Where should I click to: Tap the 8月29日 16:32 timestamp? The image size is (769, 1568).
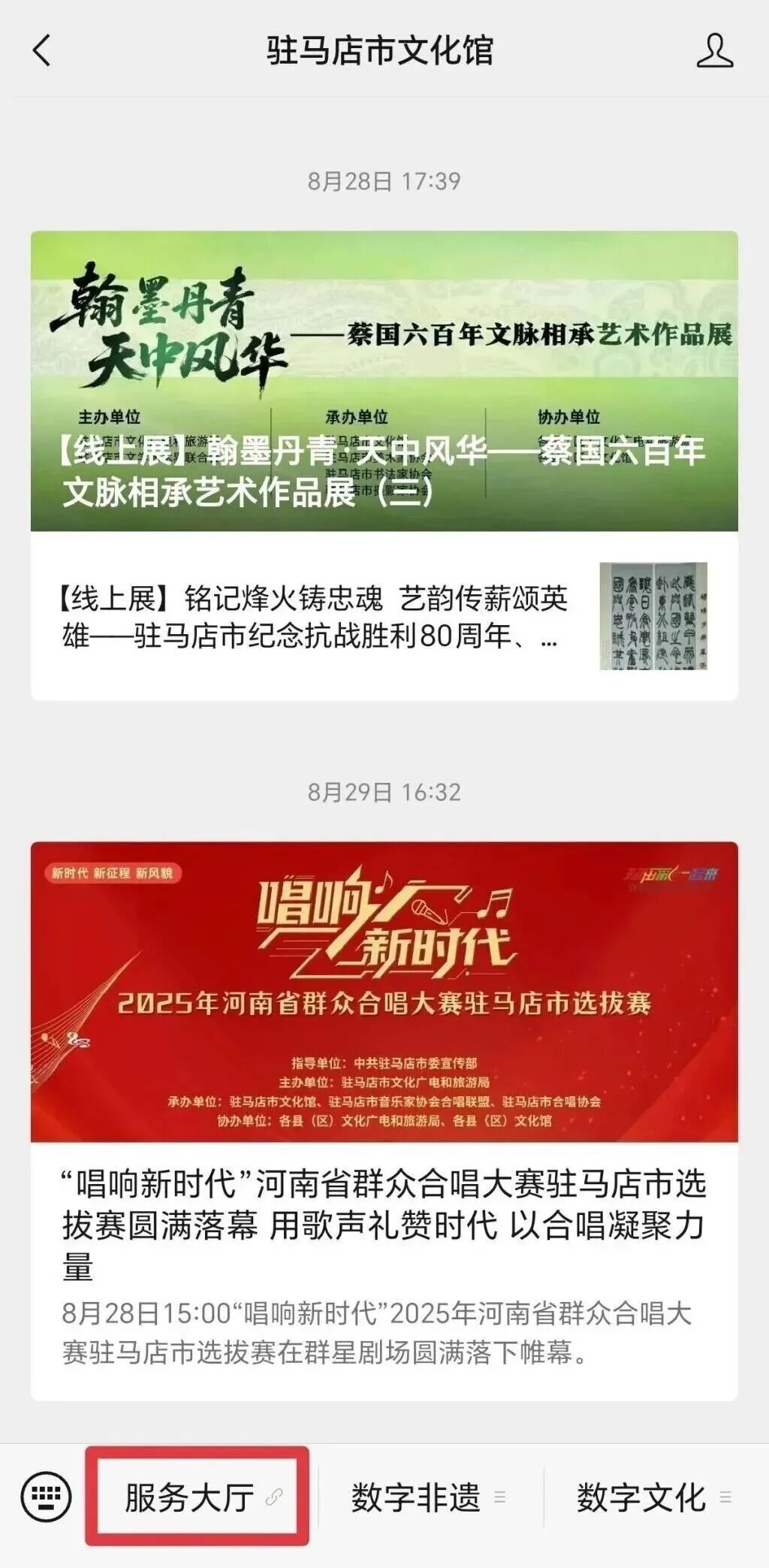pyautogui.click(x=384, y=790)
